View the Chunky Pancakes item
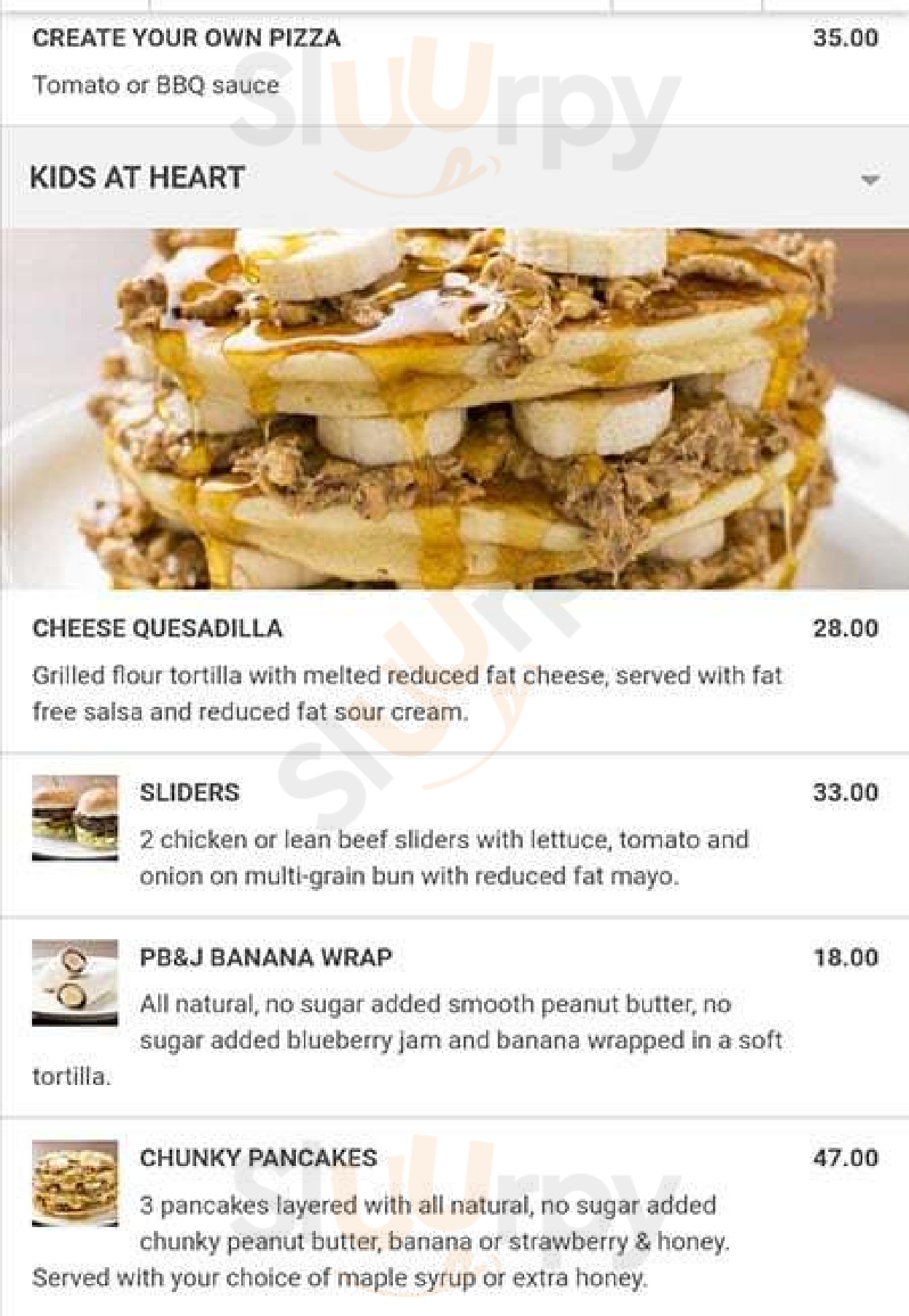This screenshot has width=909, height=1316. (x=259, y=1158)
